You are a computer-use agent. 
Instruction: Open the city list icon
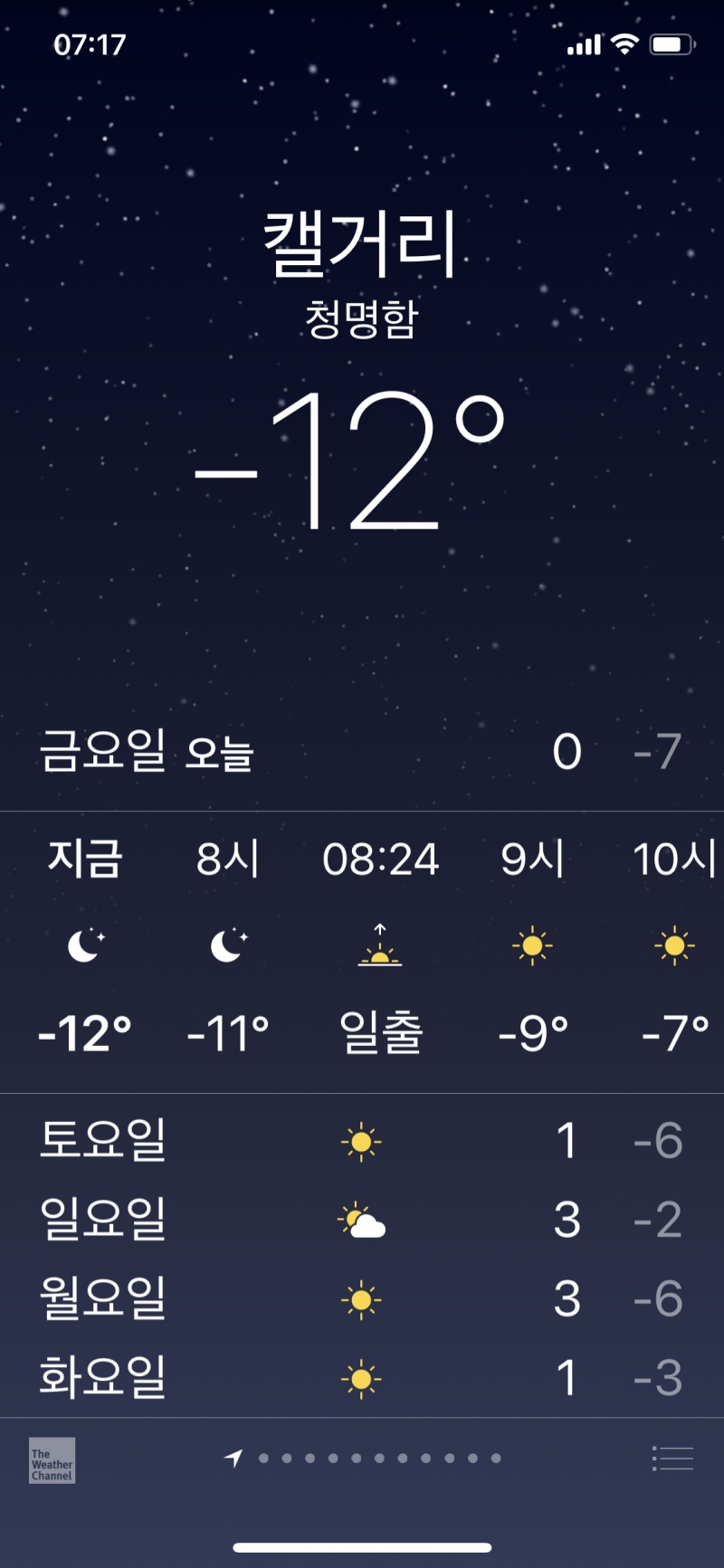click(x=672, y=1458)
